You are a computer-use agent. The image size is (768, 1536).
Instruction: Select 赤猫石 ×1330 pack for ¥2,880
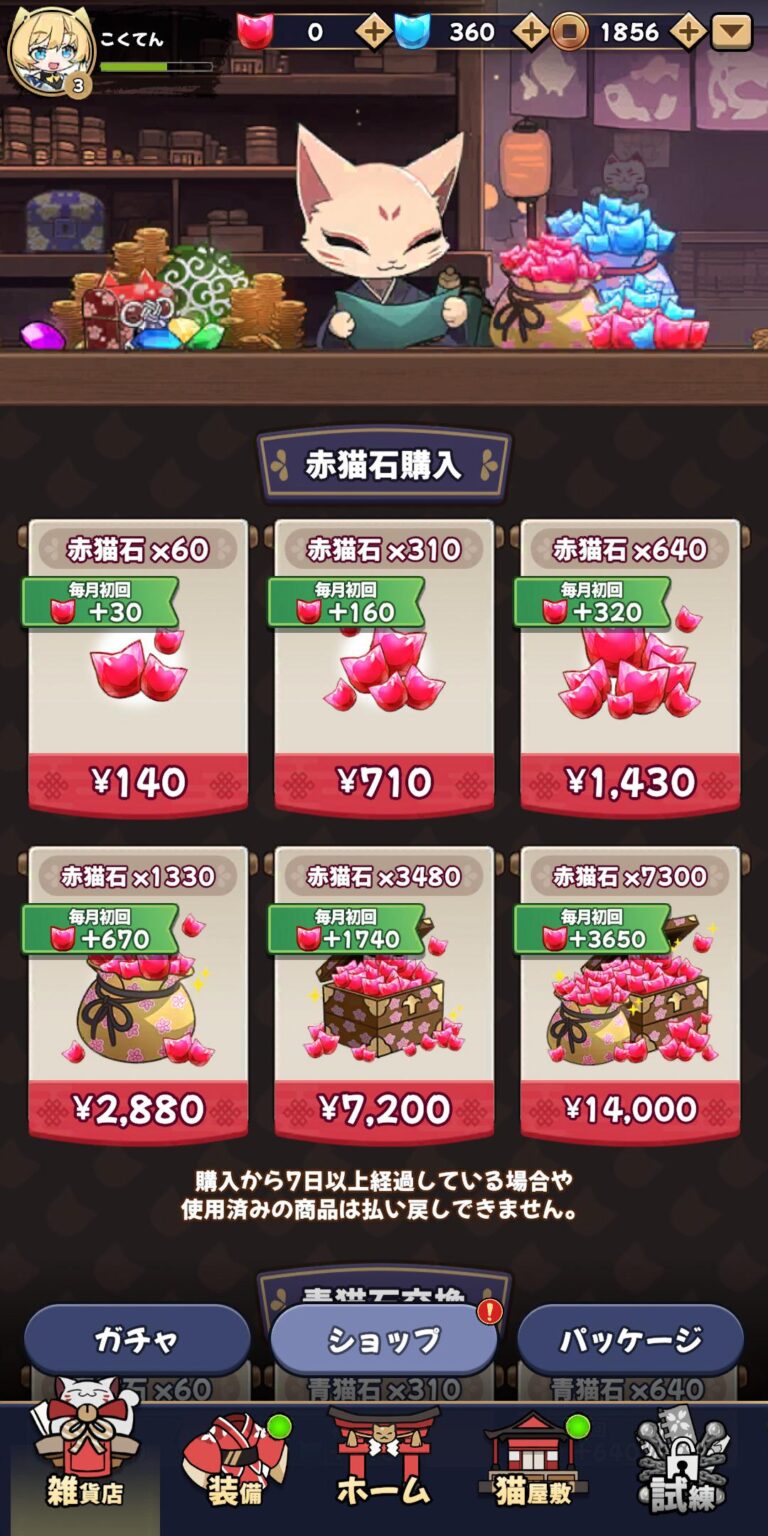[138, 995]
